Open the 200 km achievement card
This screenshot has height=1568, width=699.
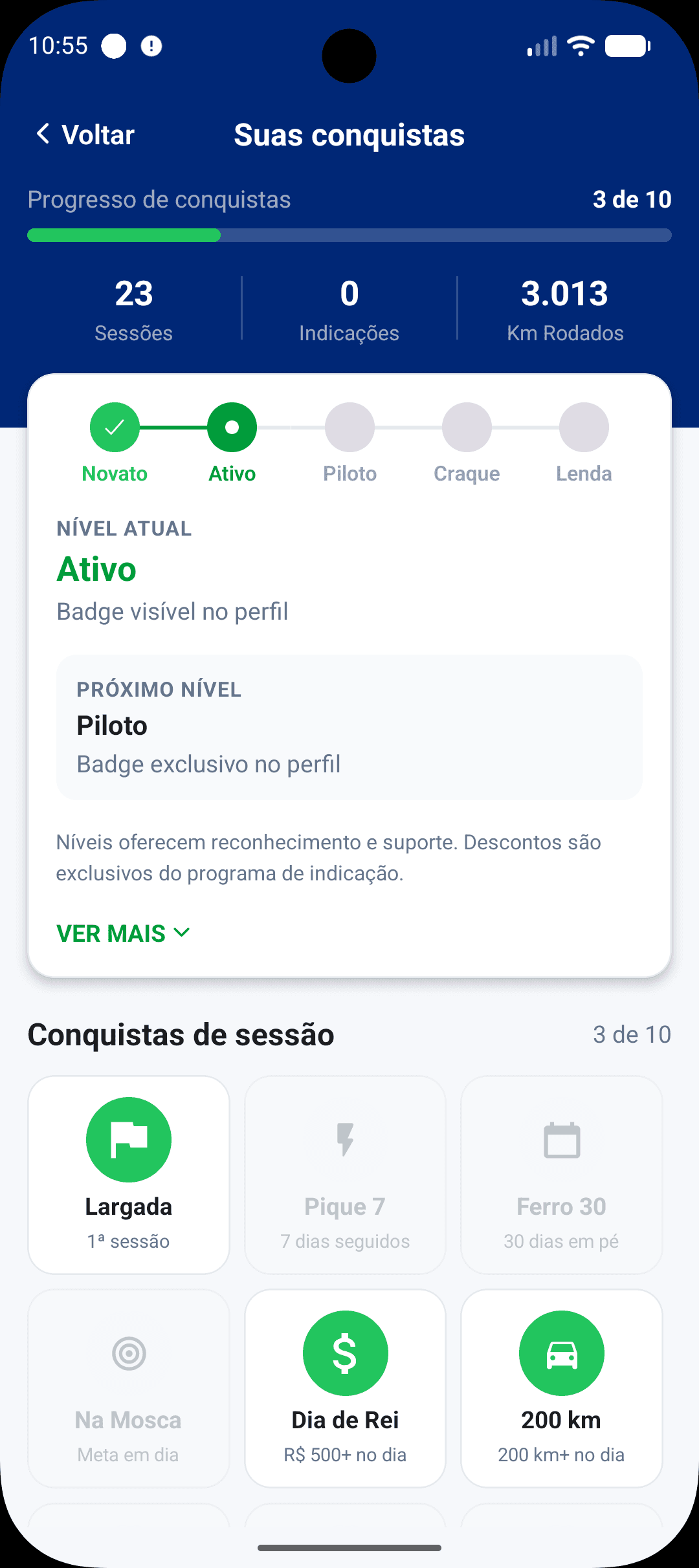click(x=561, y=1388)
